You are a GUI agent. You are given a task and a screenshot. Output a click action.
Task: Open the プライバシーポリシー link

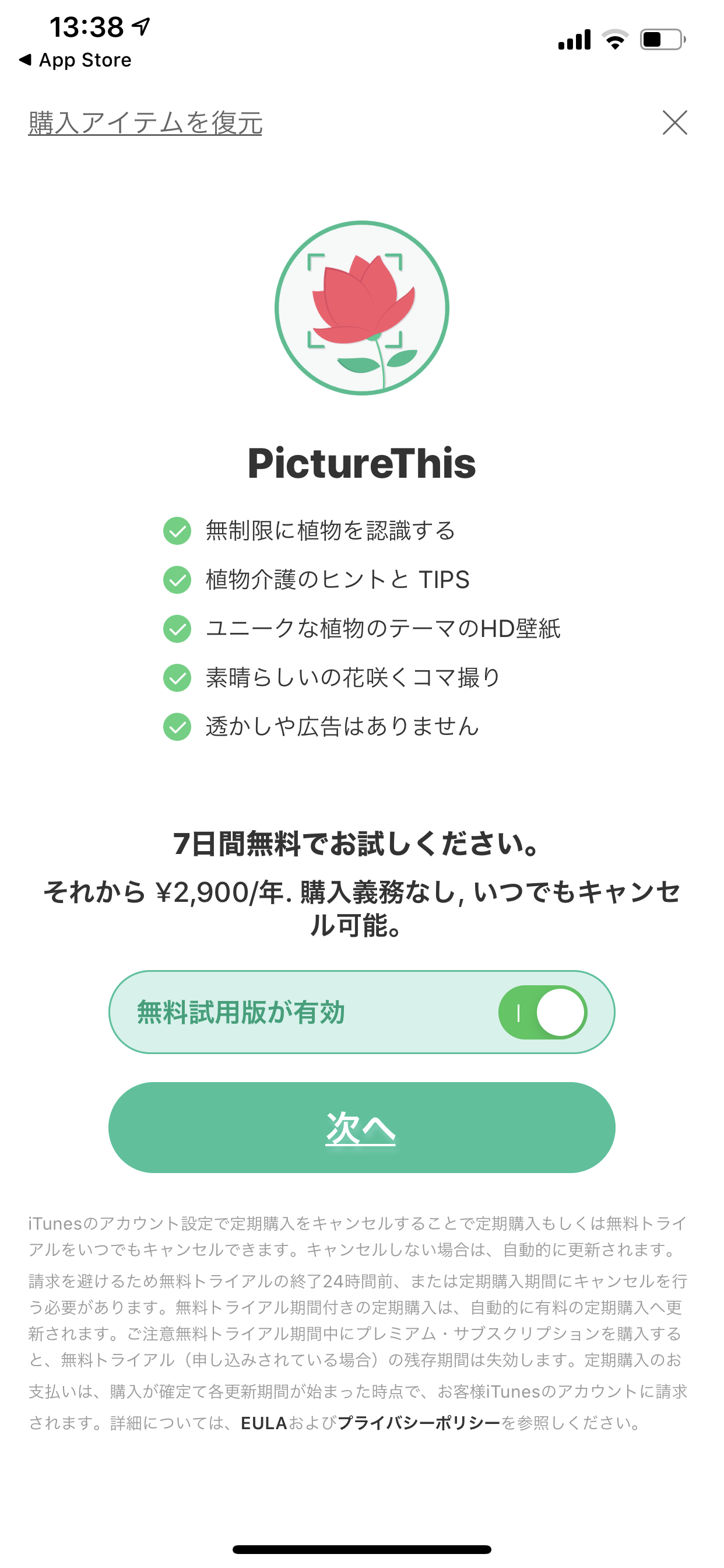(x=419, y=1423)
